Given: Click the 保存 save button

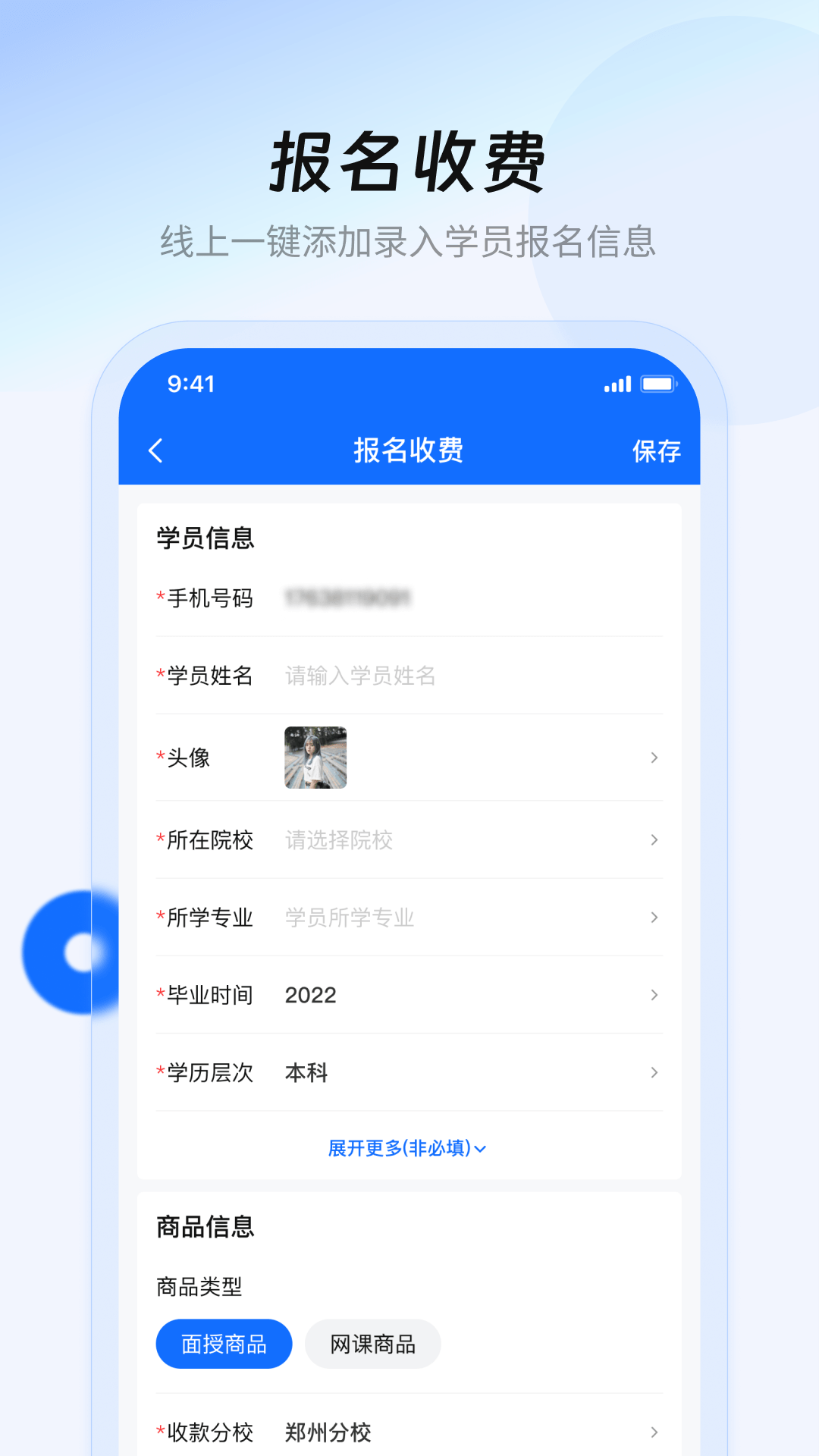Looking at the screenshot, I should pyautogui.click(x=657, y=450).
